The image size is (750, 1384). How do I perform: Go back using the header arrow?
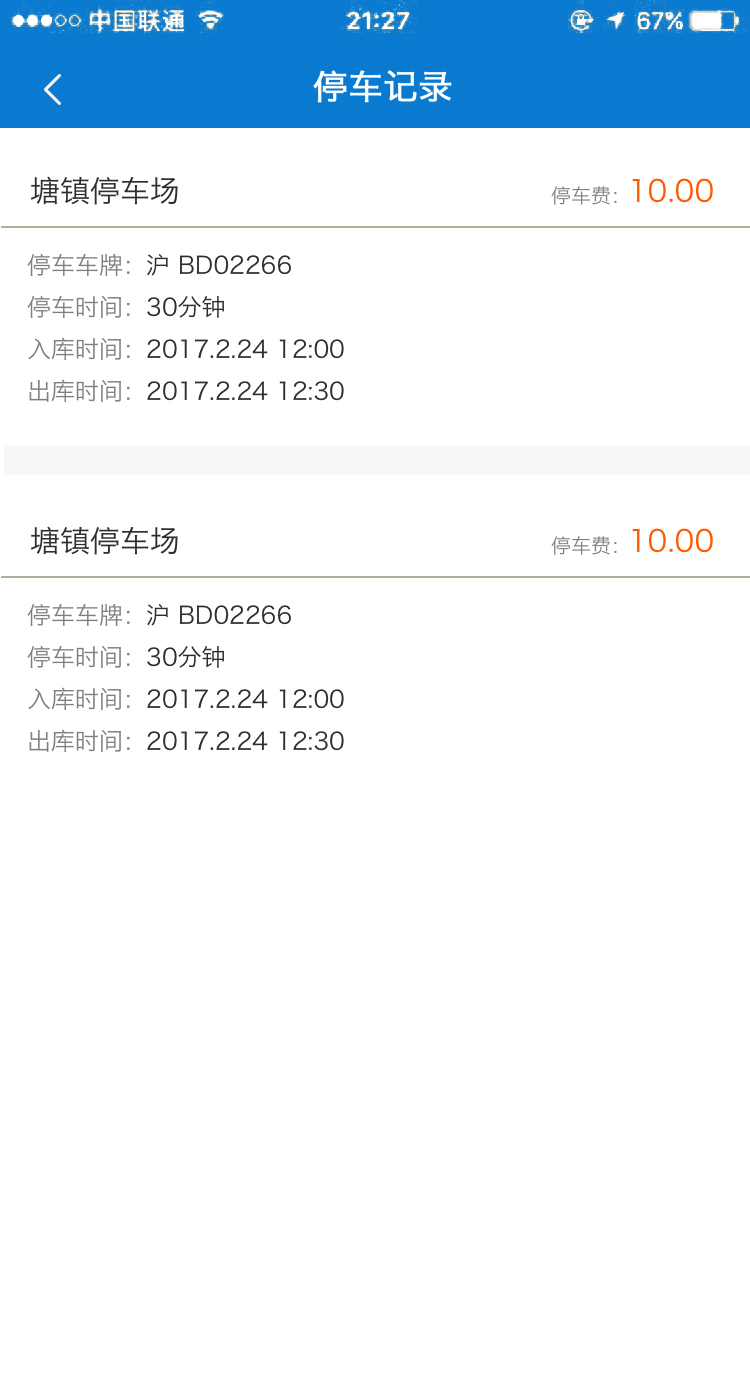(53, 89)
